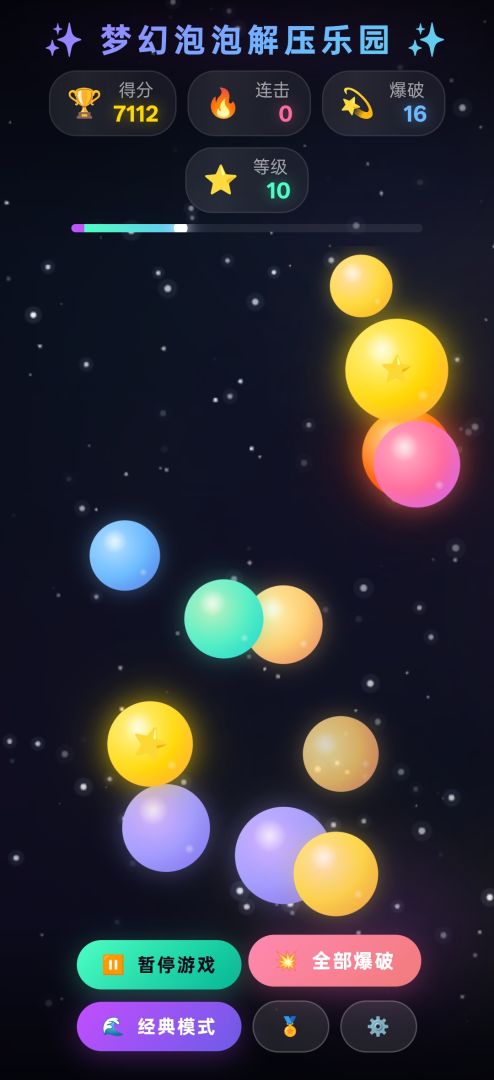This screenshot has height=1080, width=494.
Task: Open the gear settings button
Action: pos(378,1026)
